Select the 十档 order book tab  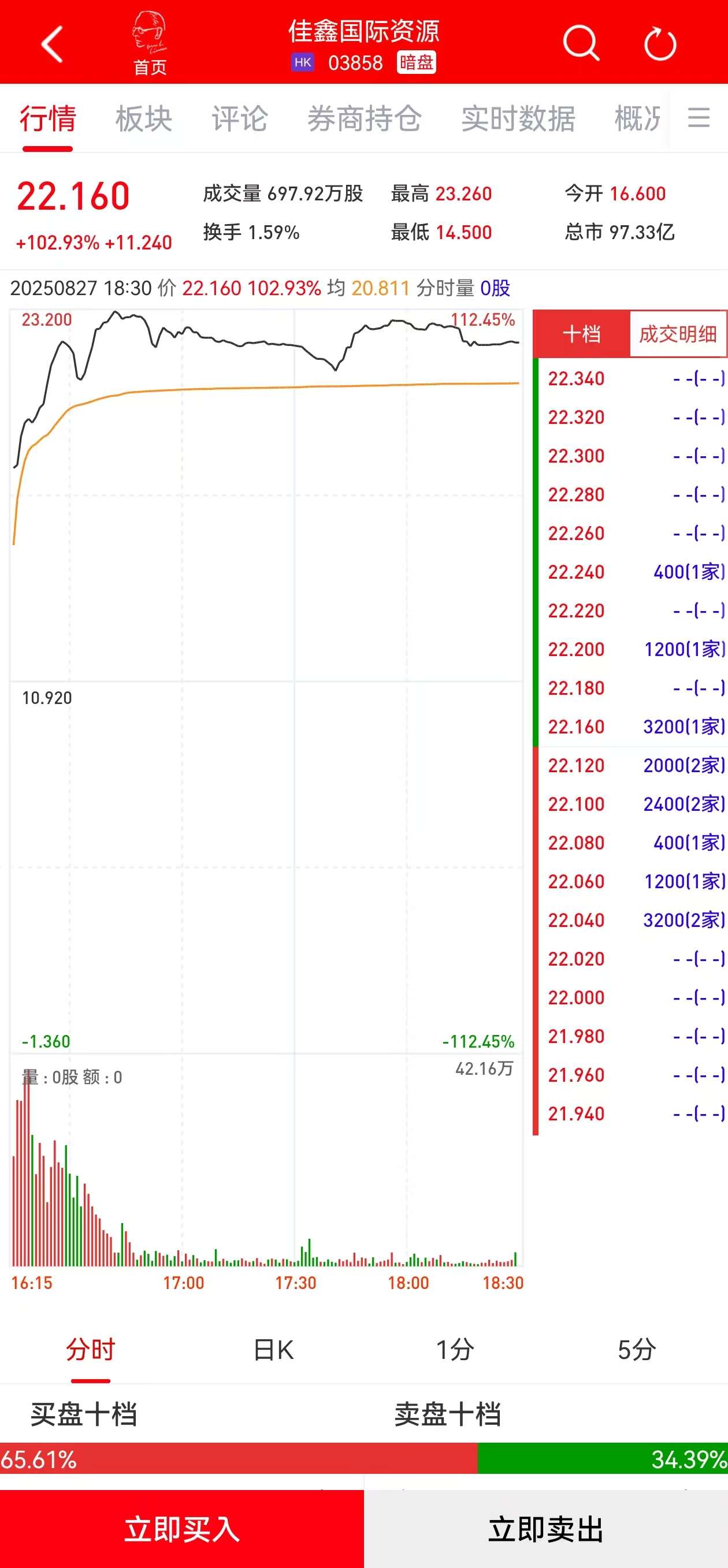pyautogui.click(x=581, y=334)
